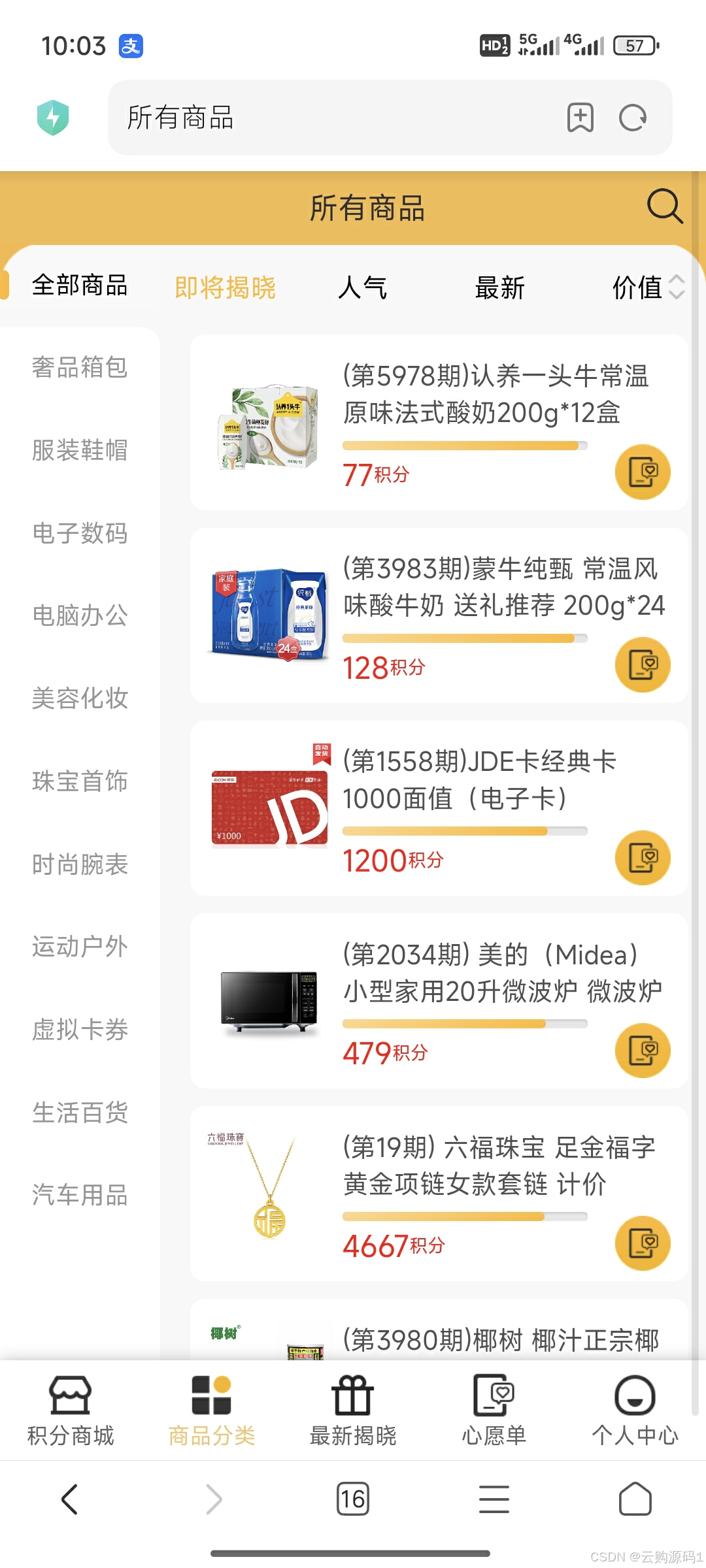
Task: Bookmark this page in the browser
Action: pyautogui.click(x=580, y=118)
